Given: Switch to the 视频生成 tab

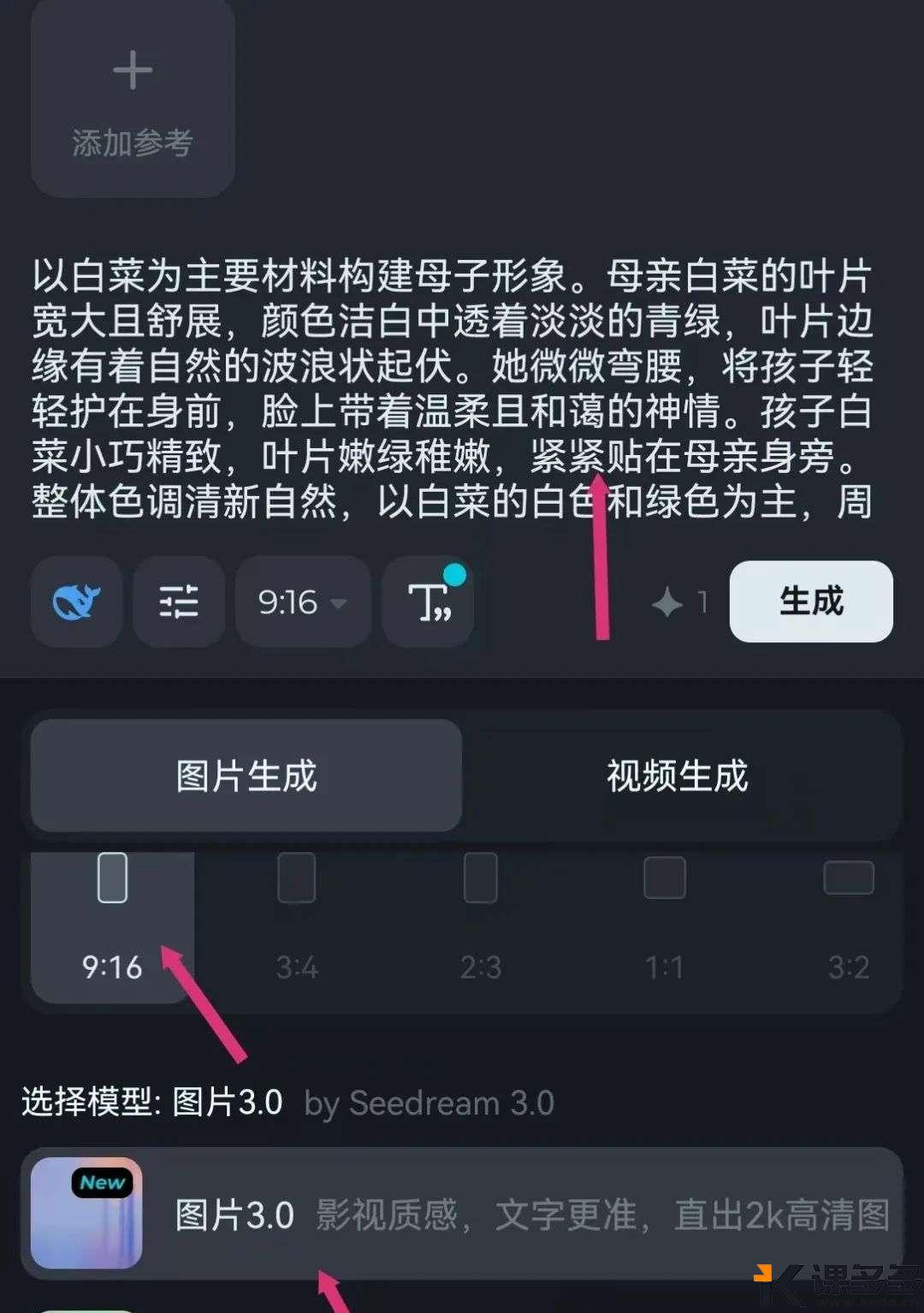Looking at the screenshot, I should [678, 776].
